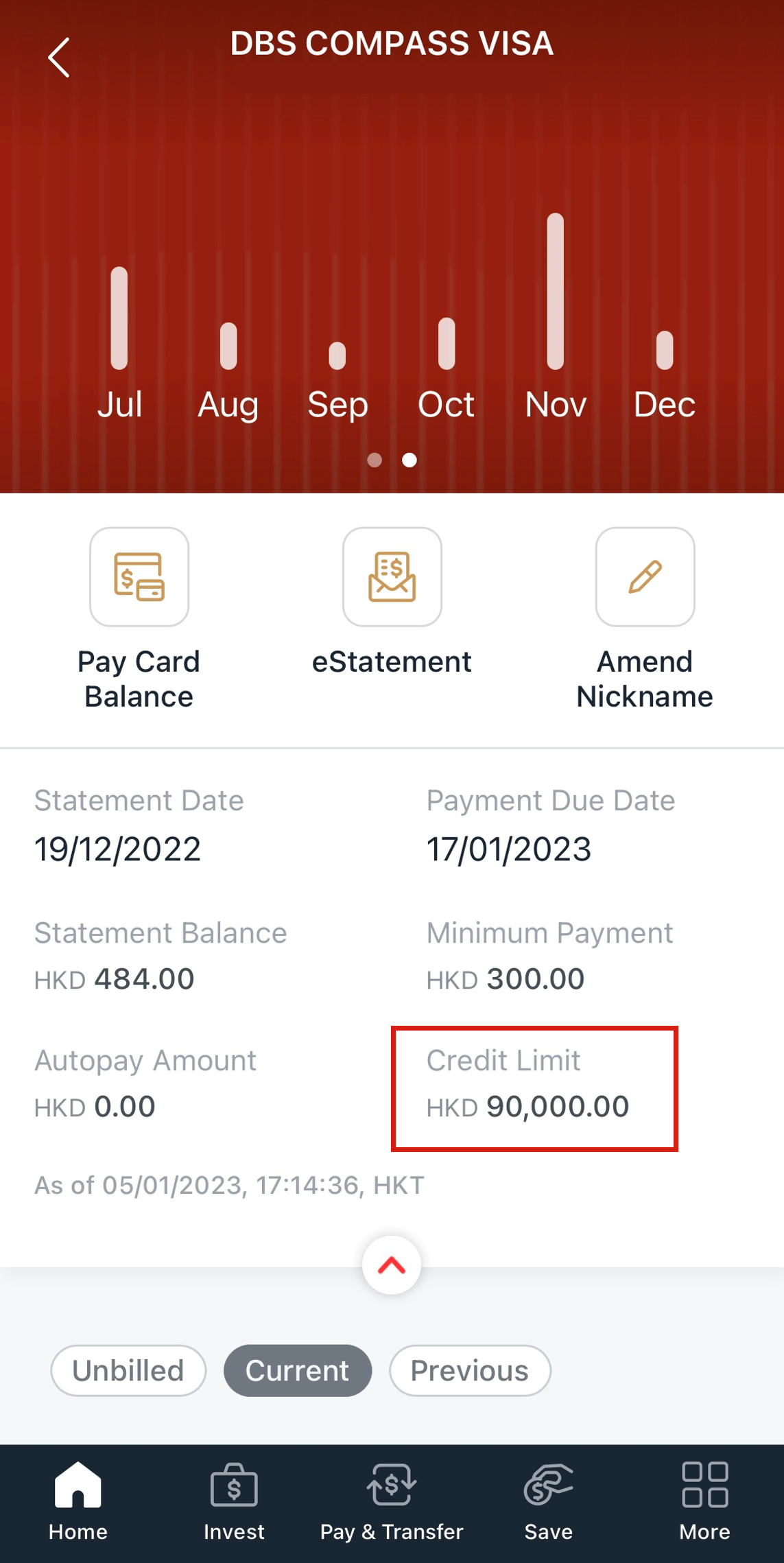This screenshot has width=784, height=1563.
Task: Switch to the Previous statement
Action: coord(470,1371)
